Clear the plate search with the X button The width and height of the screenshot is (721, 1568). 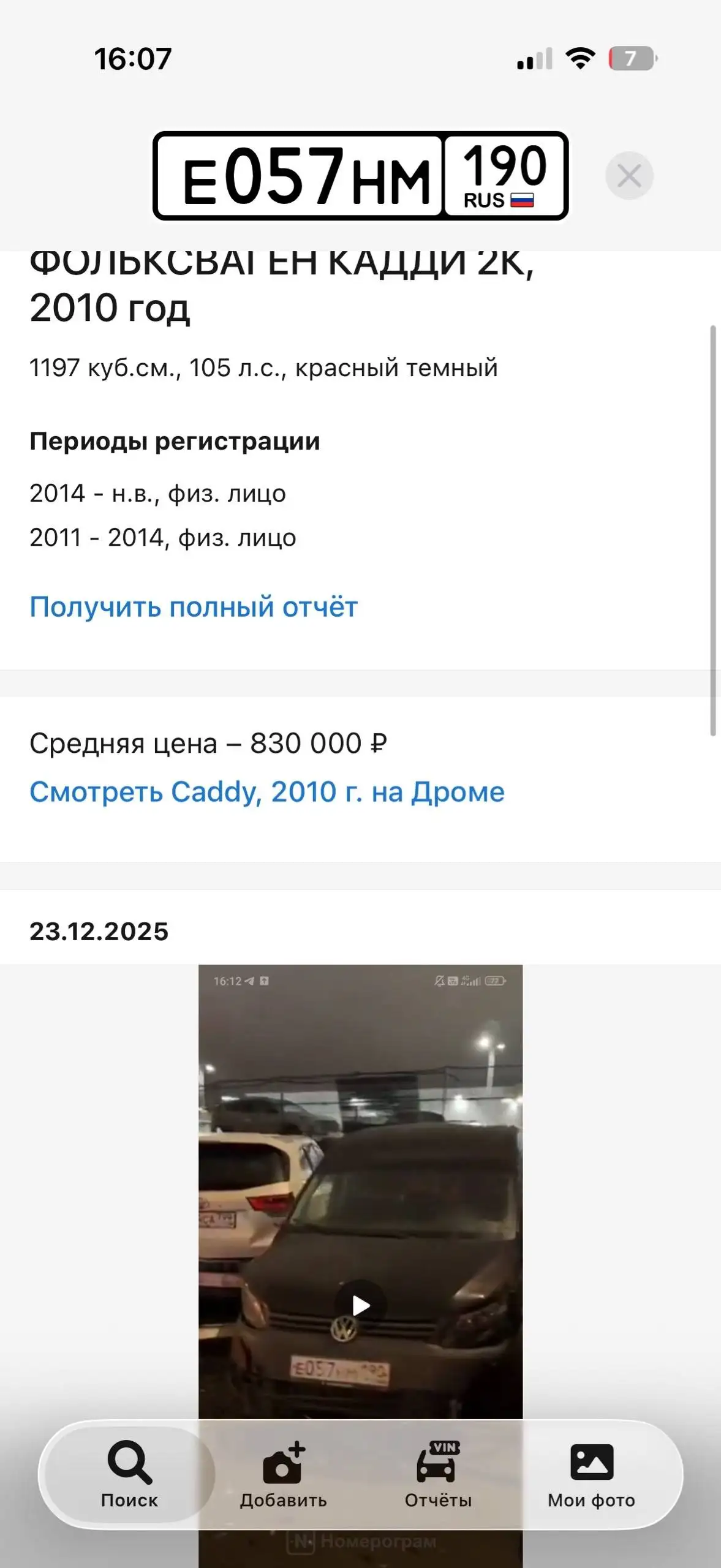pyautogui.click(x=630, y=175)
